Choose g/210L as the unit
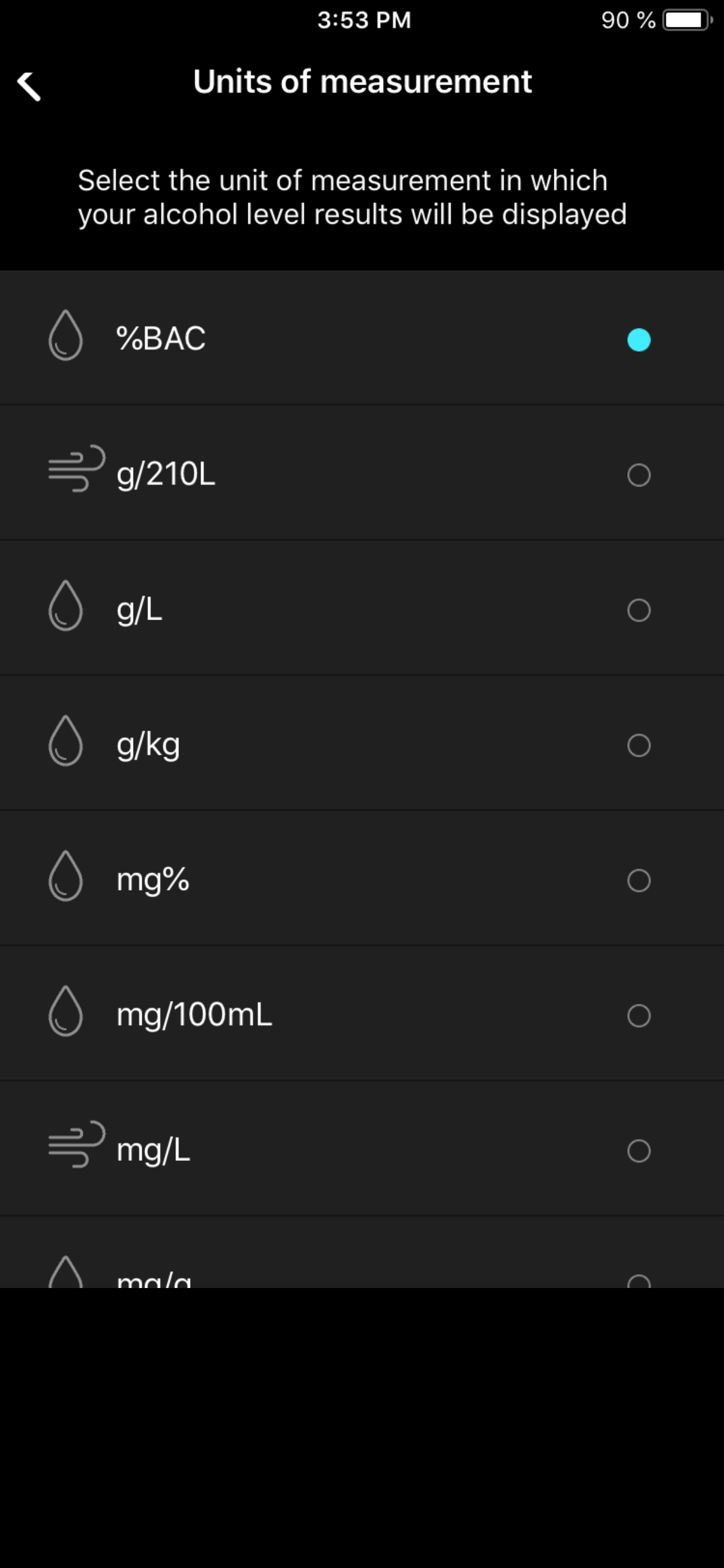Screen dimensions: 724x1568 [x=362, y=473]
